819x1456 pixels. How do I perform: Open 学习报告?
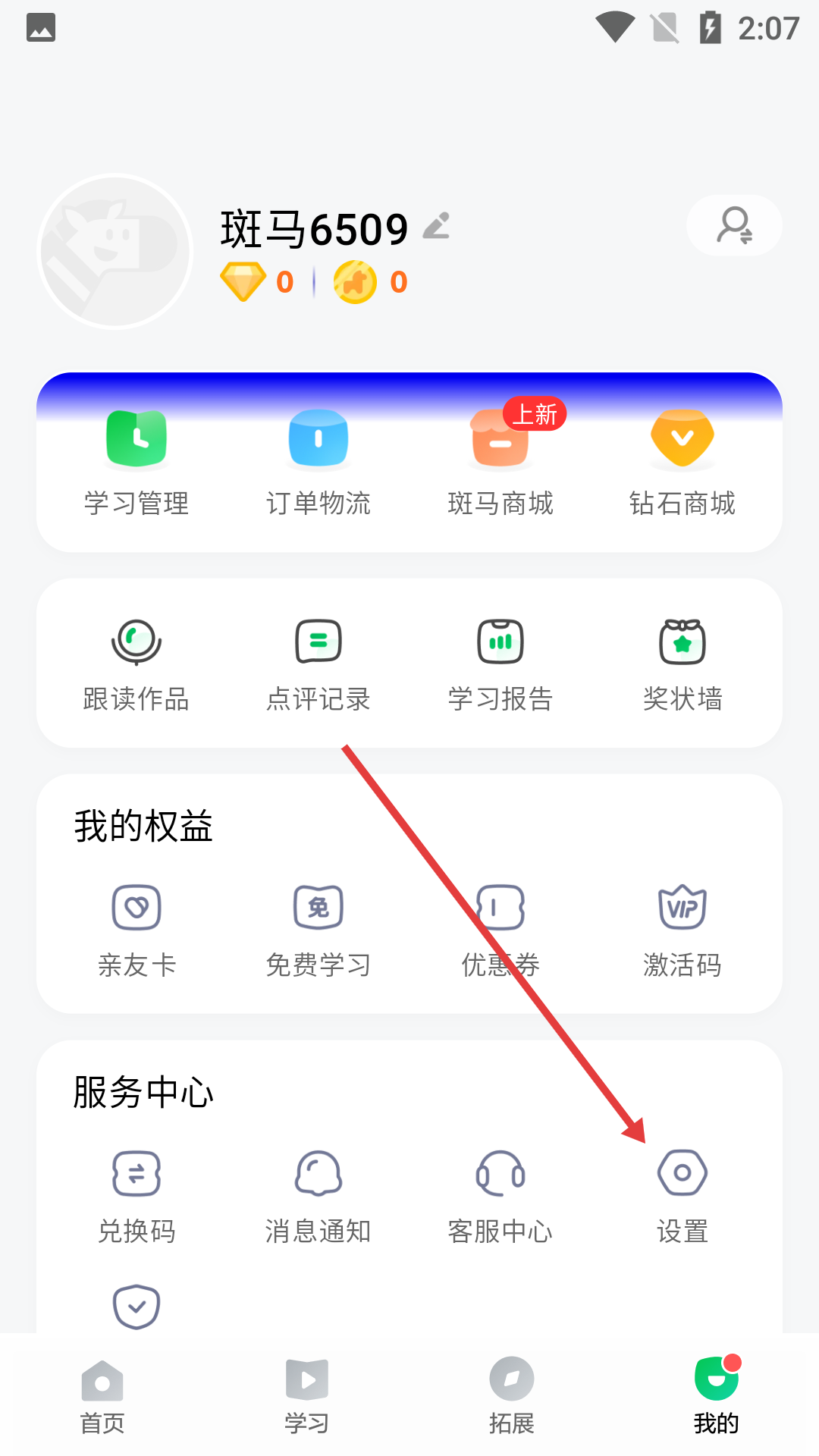500,666
